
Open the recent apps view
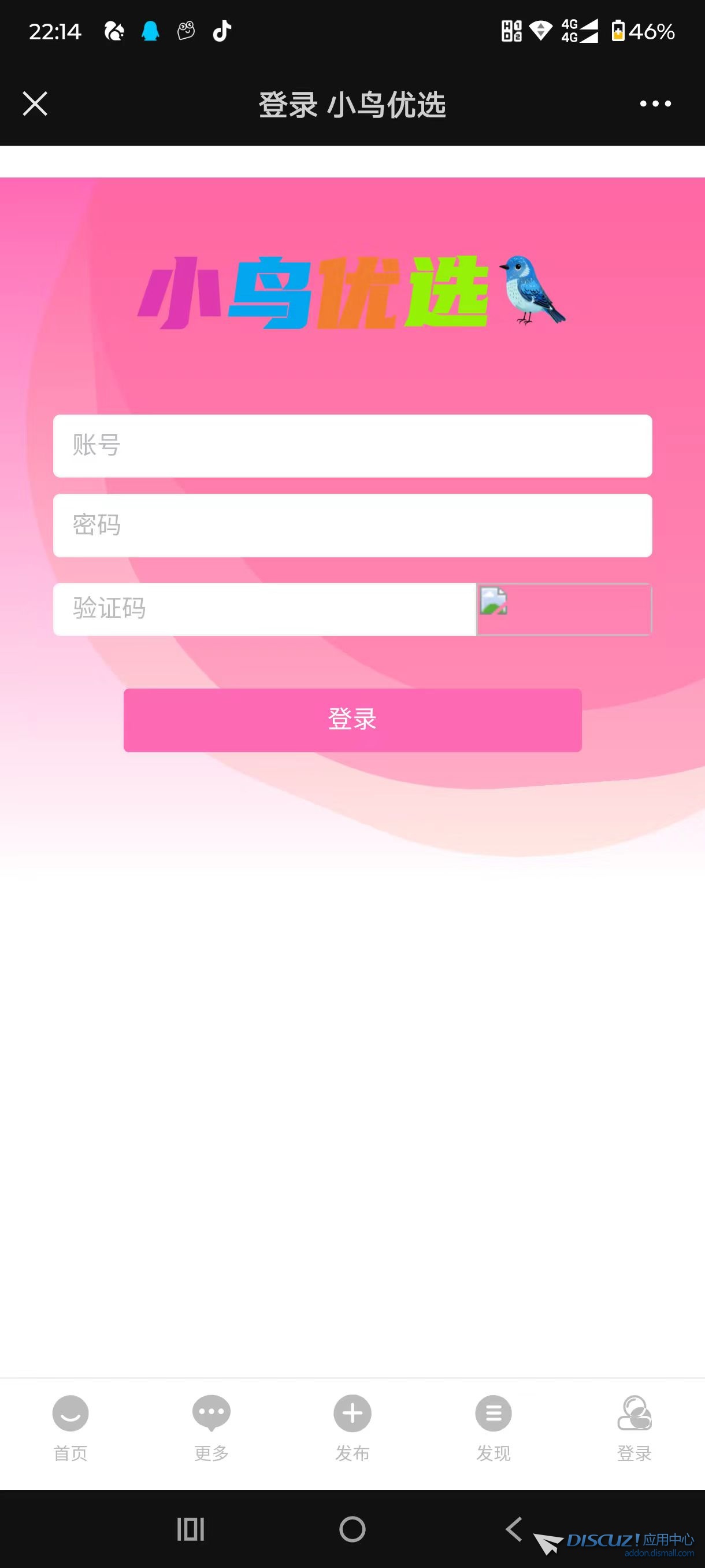(x=190, y=1529)
